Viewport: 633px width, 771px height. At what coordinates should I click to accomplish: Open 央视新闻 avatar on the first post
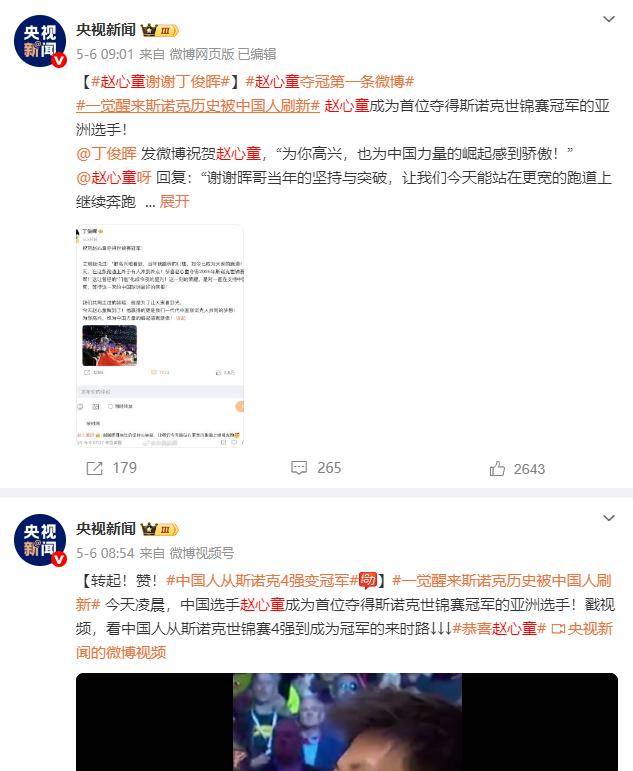pos(40,41)
